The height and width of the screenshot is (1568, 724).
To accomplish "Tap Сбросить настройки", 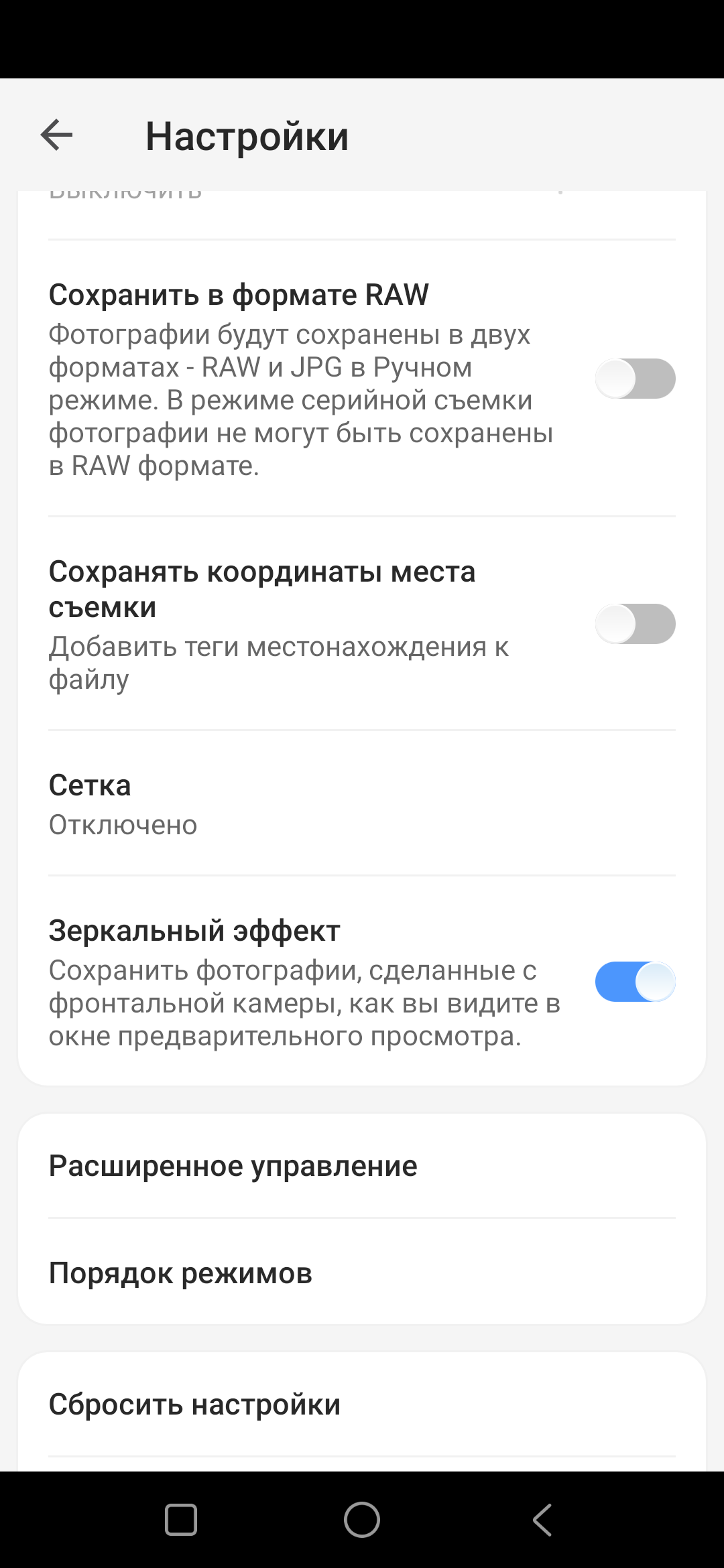I will (x=362, y=1404).
